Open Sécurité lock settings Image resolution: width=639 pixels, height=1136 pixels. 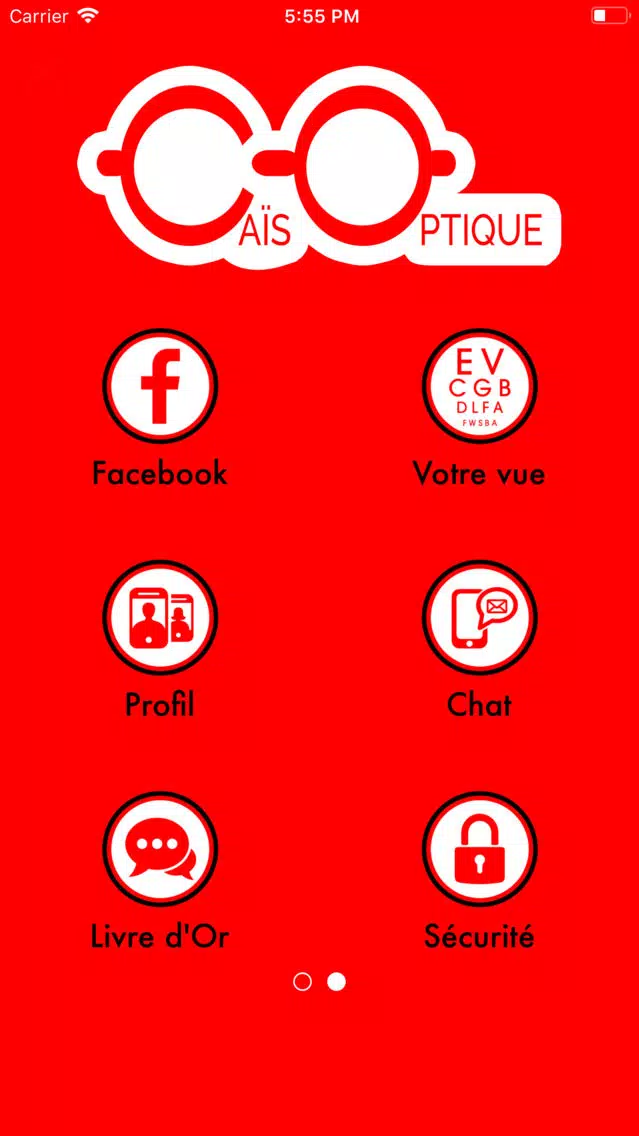click(479, 849)
